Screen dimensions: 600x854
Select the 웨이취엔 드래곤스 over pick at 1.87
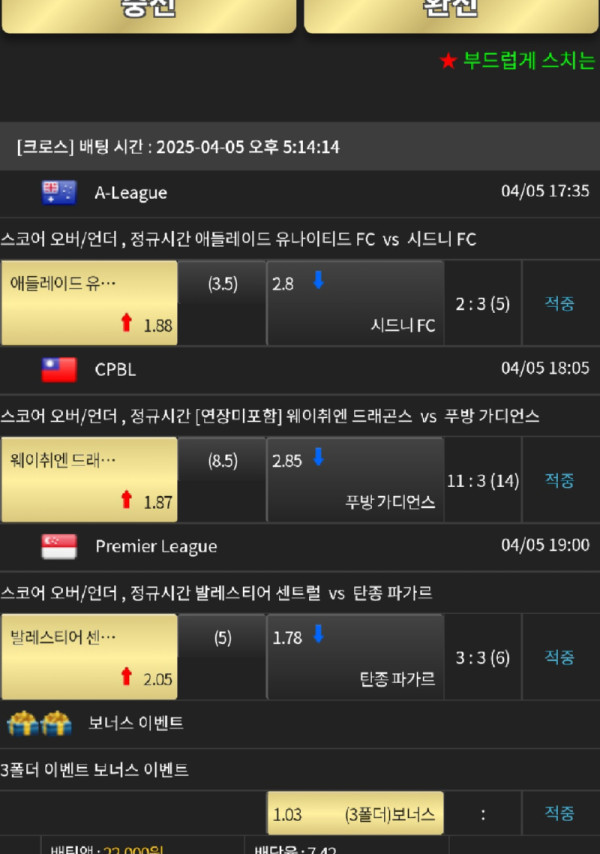pyautogui.click(x=90, y=479)
